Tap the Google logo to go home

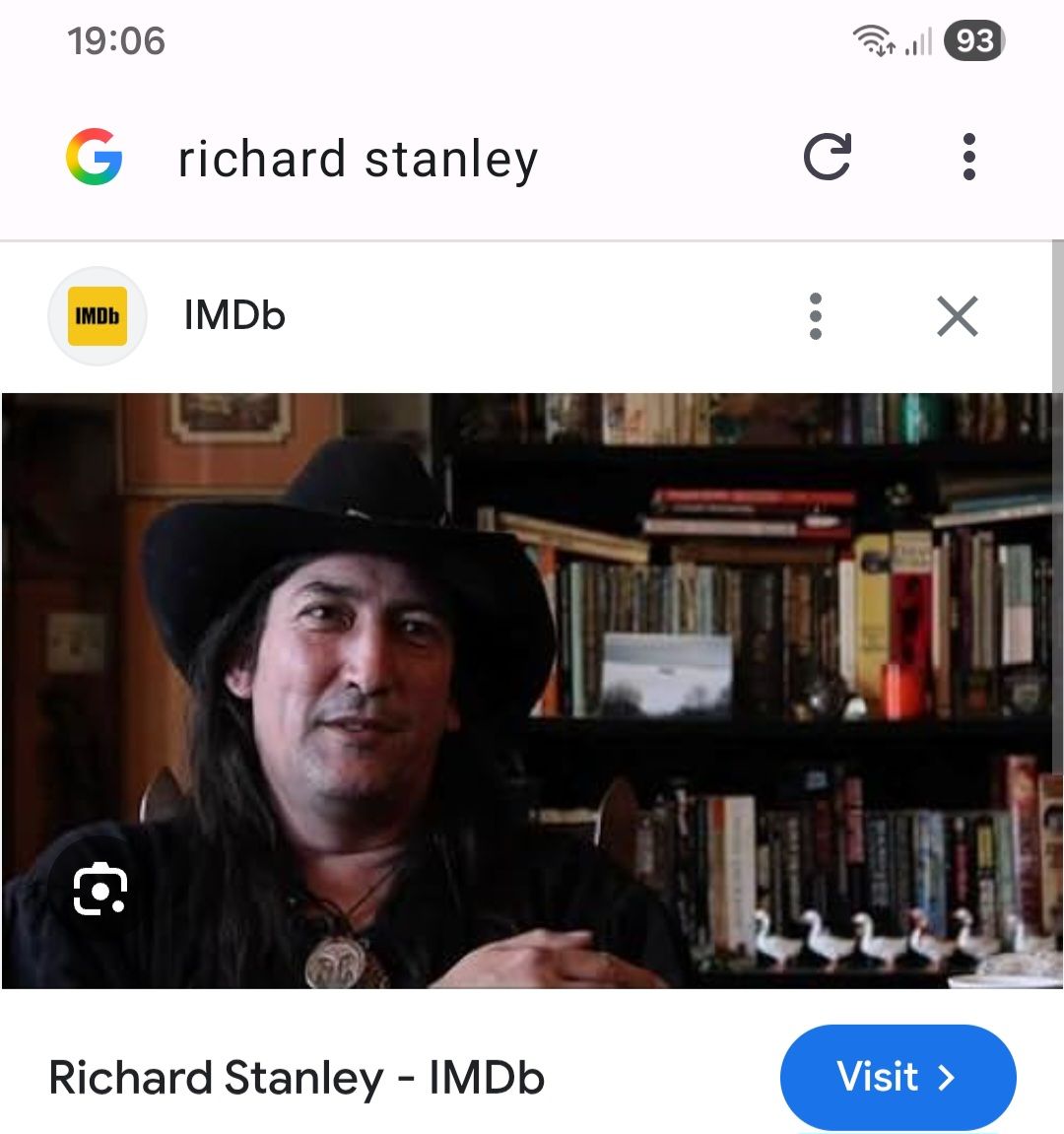point(94,157)
